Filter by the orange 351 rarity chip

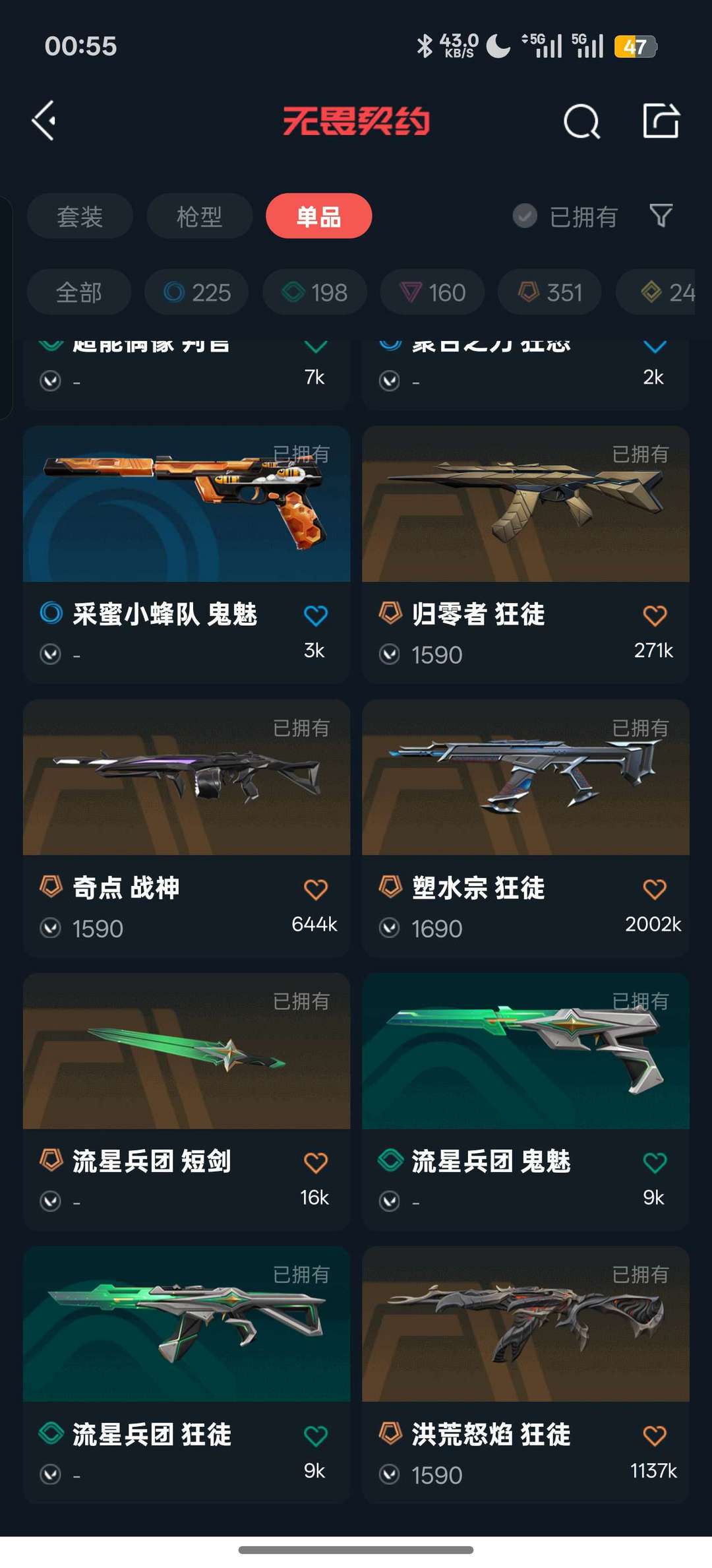coord(550,292)
